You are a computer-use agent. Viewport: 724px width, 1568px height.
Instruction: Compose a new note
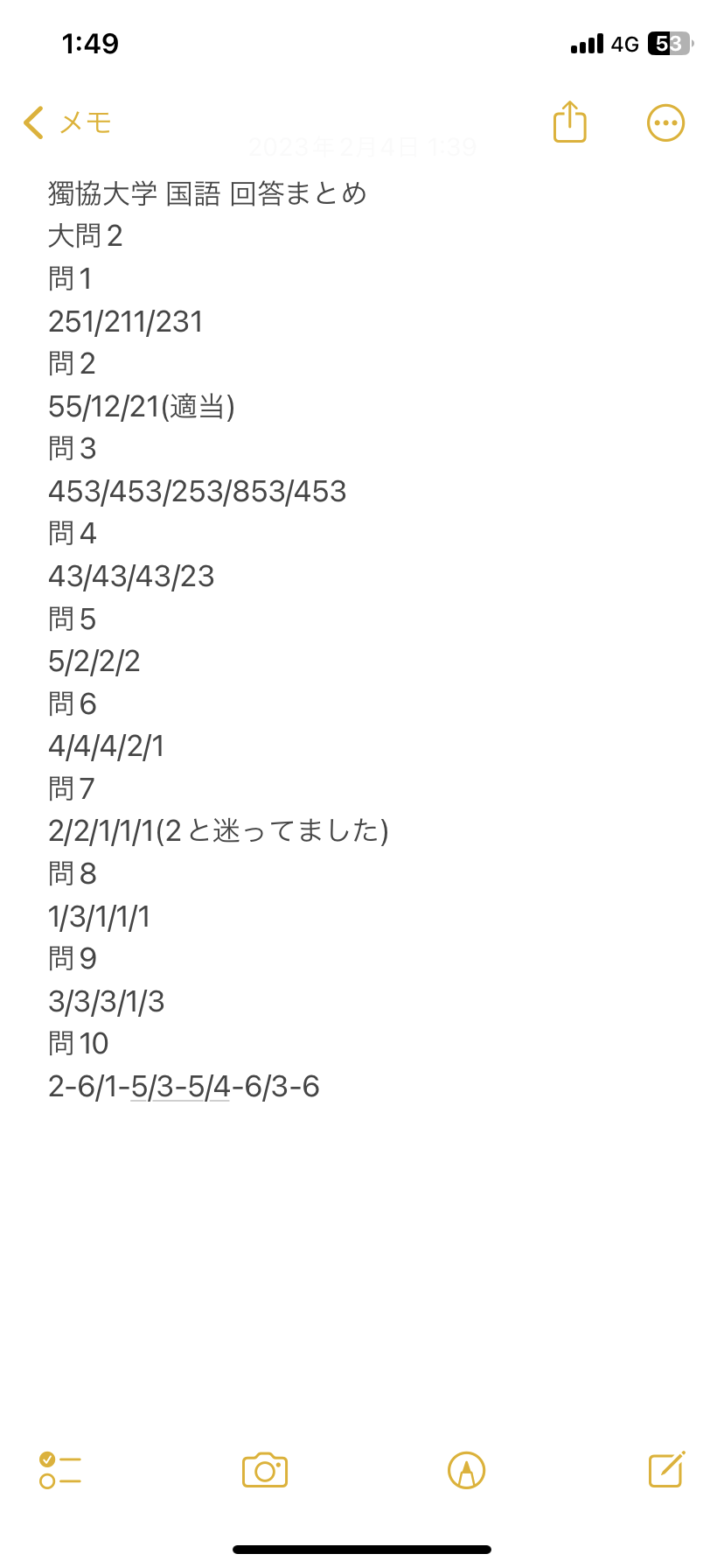coord(666,1469)
